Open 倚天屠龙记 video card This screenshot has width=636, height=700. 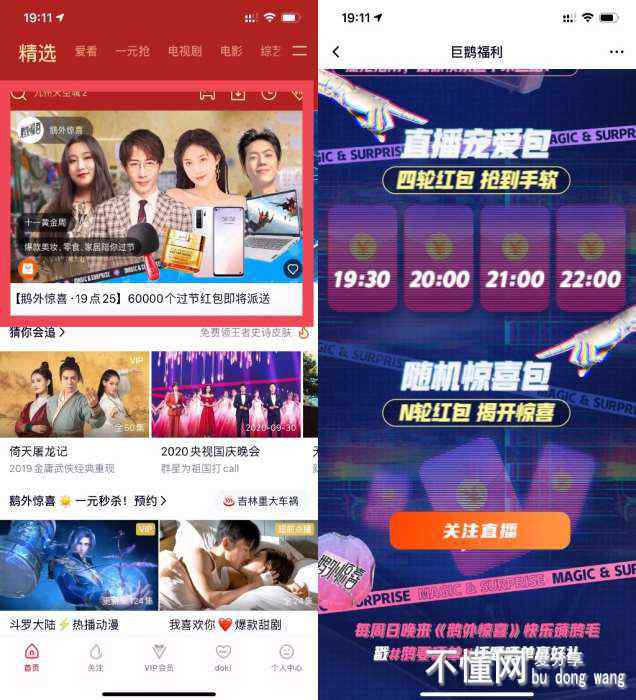[75, 395]
